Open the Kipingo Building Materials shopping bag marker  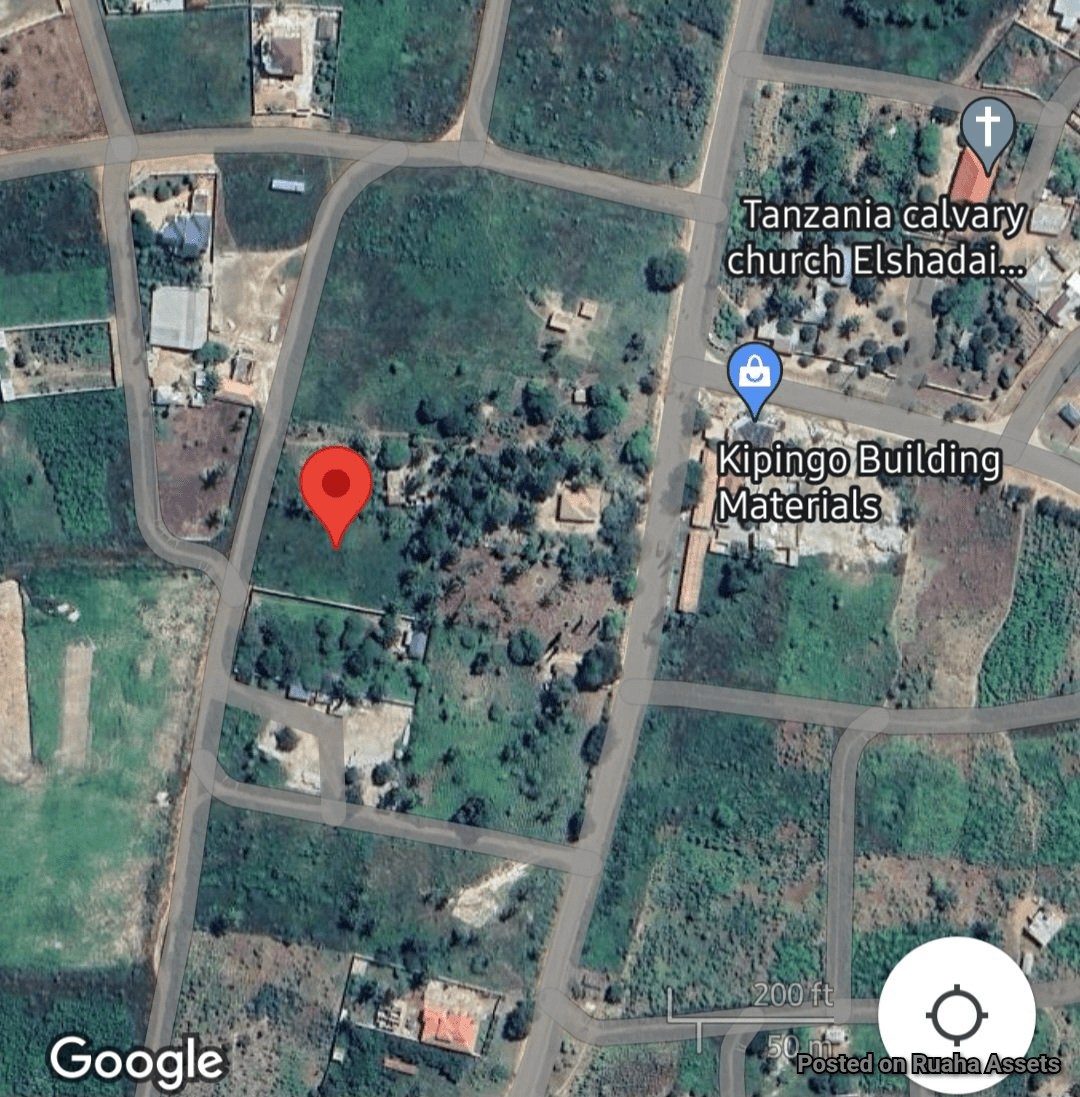pos(755,370)
